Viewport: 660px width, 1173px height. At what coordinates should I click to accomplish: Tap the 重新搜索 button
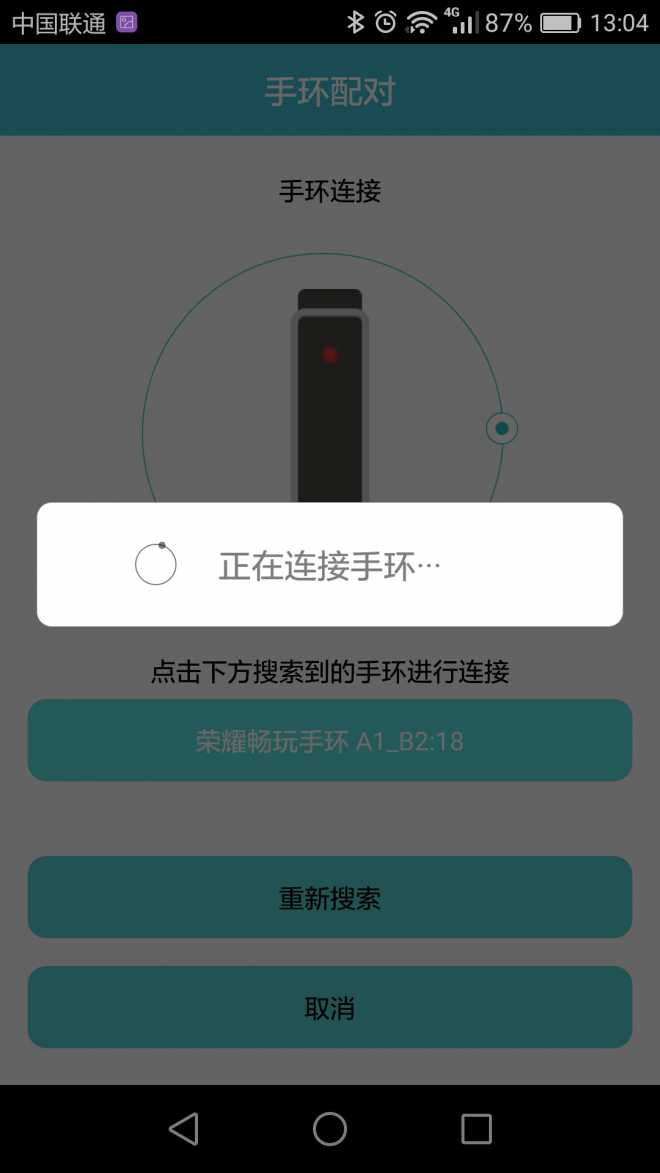coord(330,897)
